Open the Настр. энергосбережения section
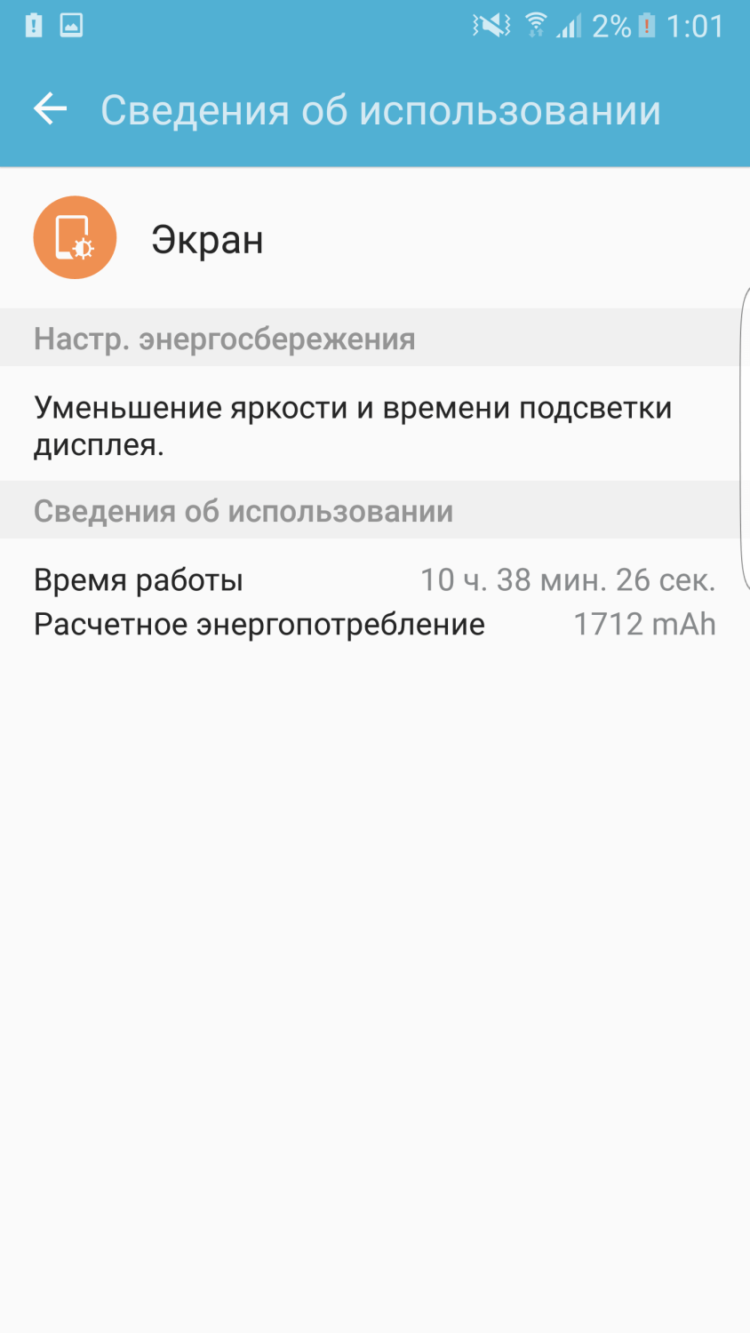 coord(224,338)
